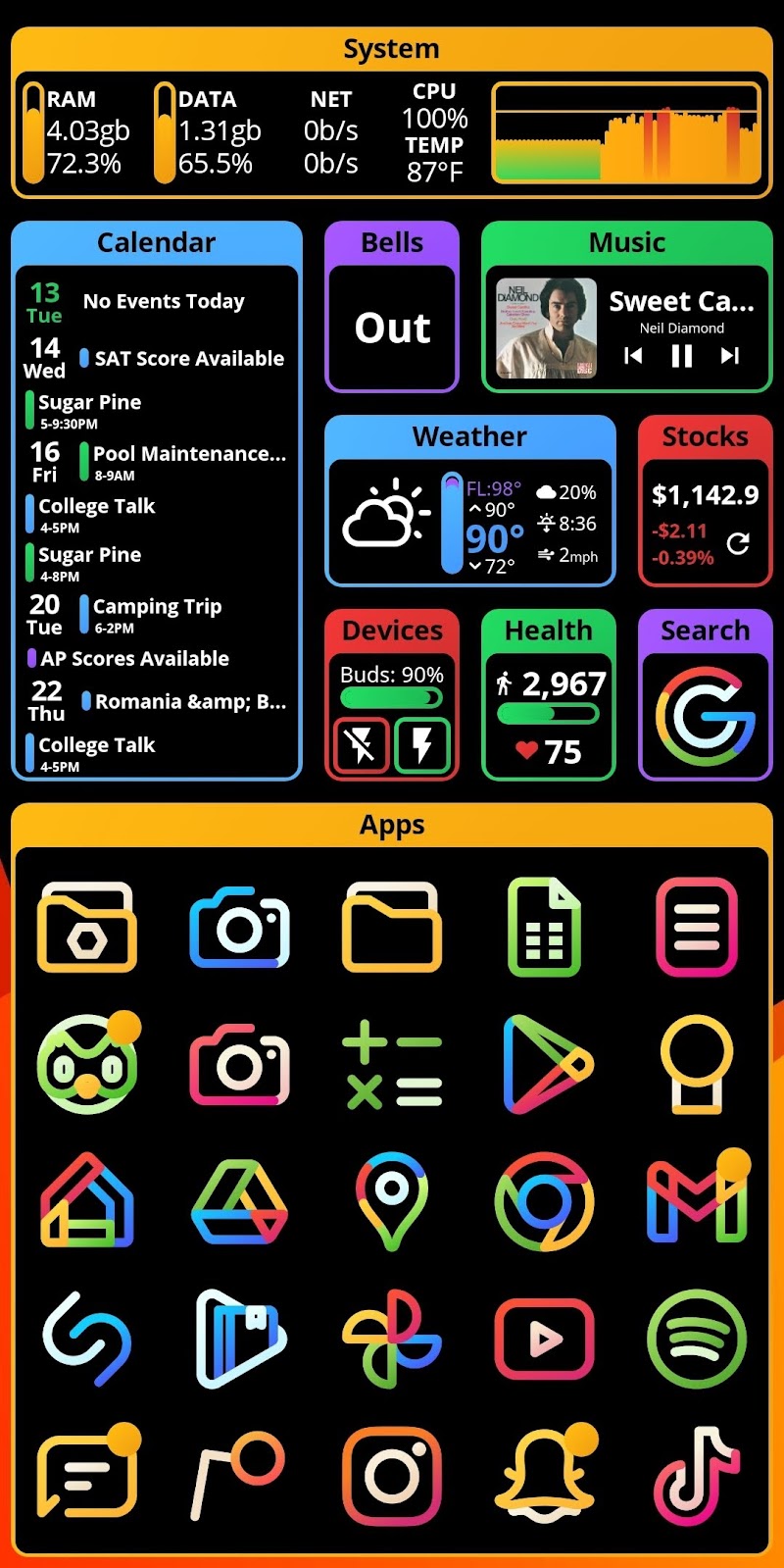Screen dimensions: 784x1568
Task: Launch the Duolingo app
Action: point(87,1065)
